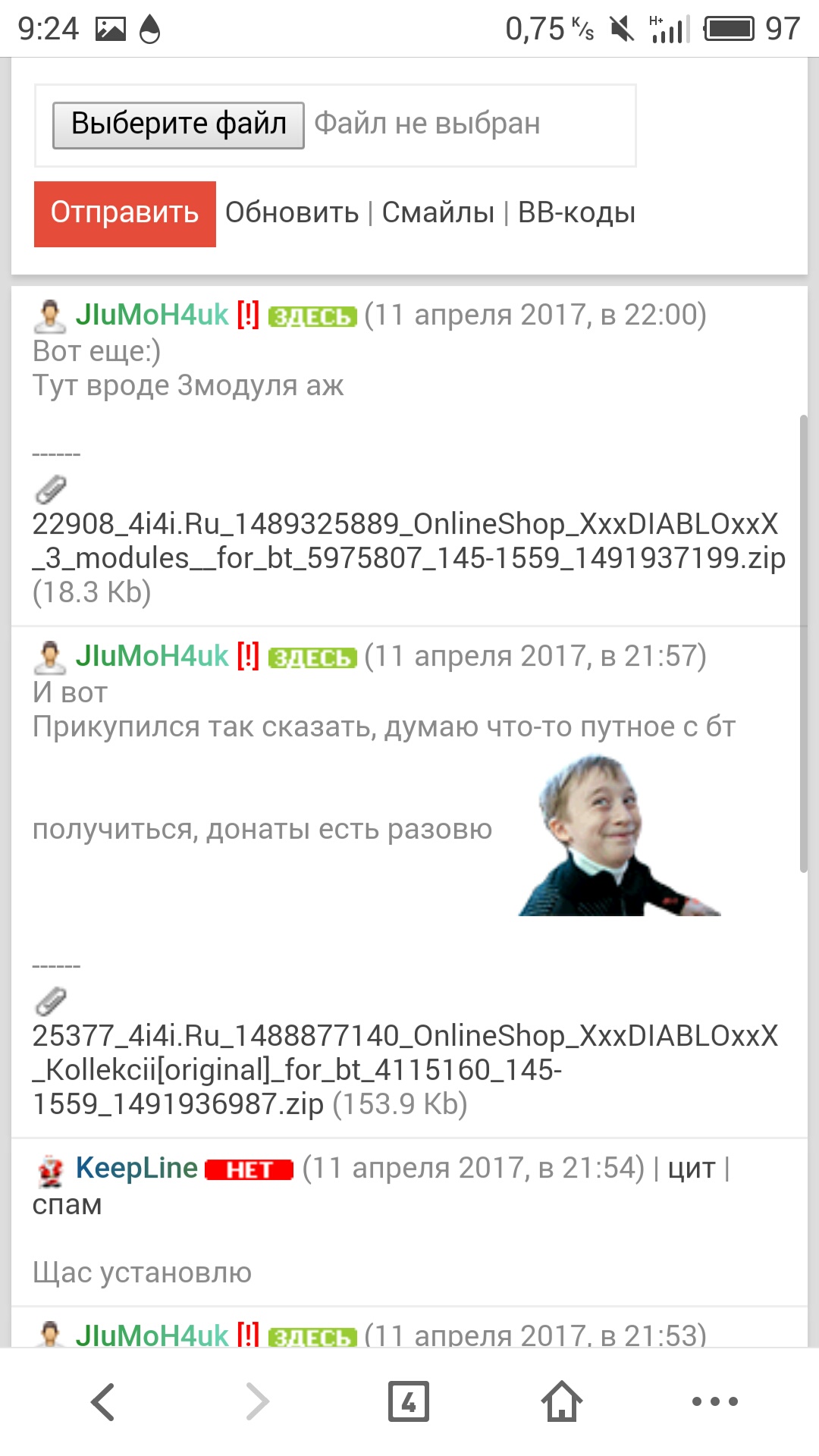819x1456 pixels.
Task: Open the BB-коды link
Action: (576, 213)
